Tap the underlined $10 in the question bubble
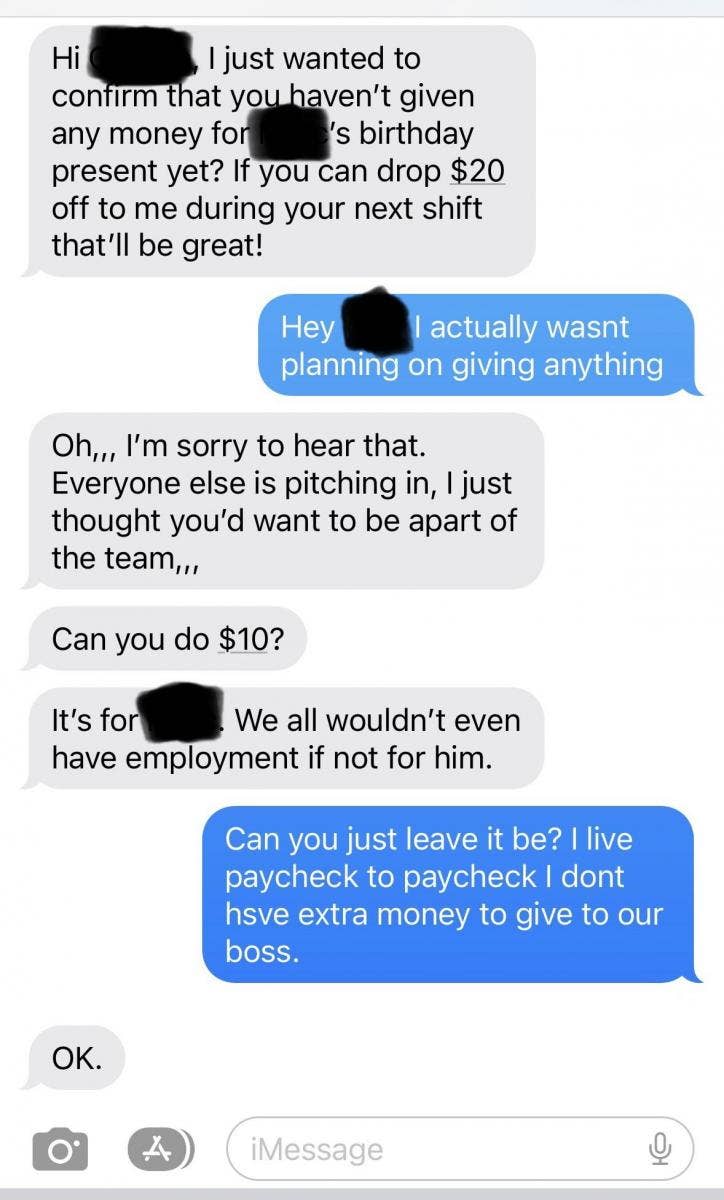724x1200 pixels. click(x=247, y=639)
